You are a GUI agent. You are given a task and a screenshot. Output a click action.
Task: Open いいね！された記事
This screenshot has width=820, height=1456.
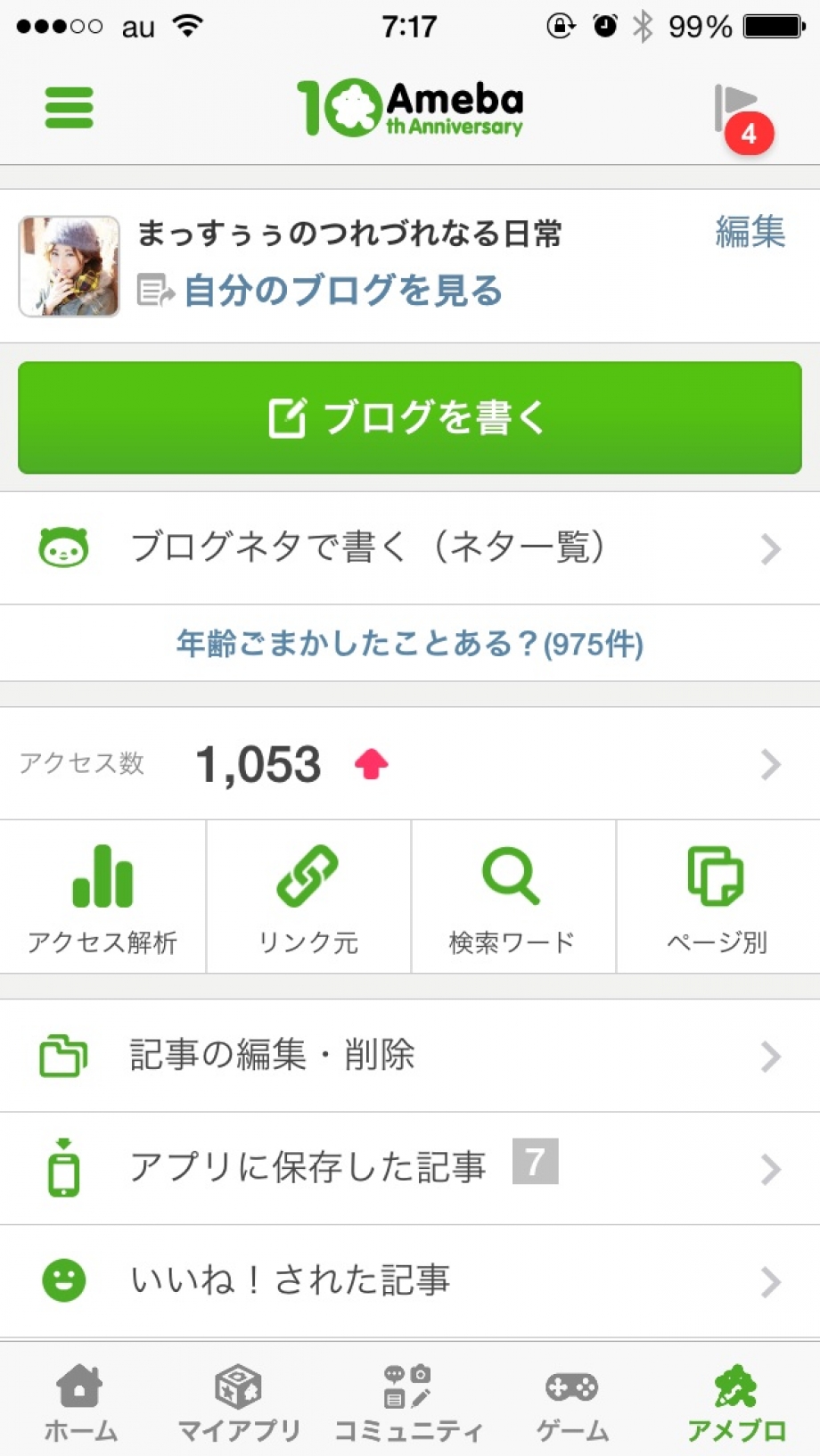point(410,1281)
